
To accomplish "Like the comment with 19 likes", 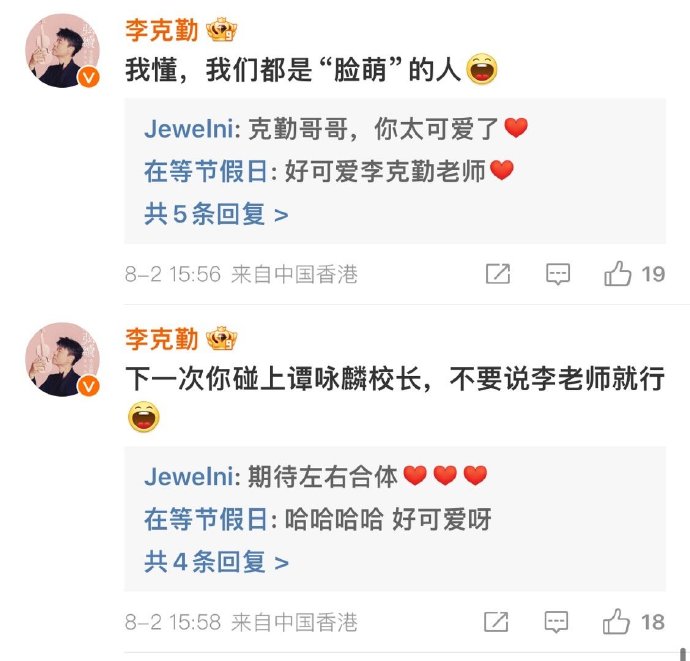I will (619, 274).
